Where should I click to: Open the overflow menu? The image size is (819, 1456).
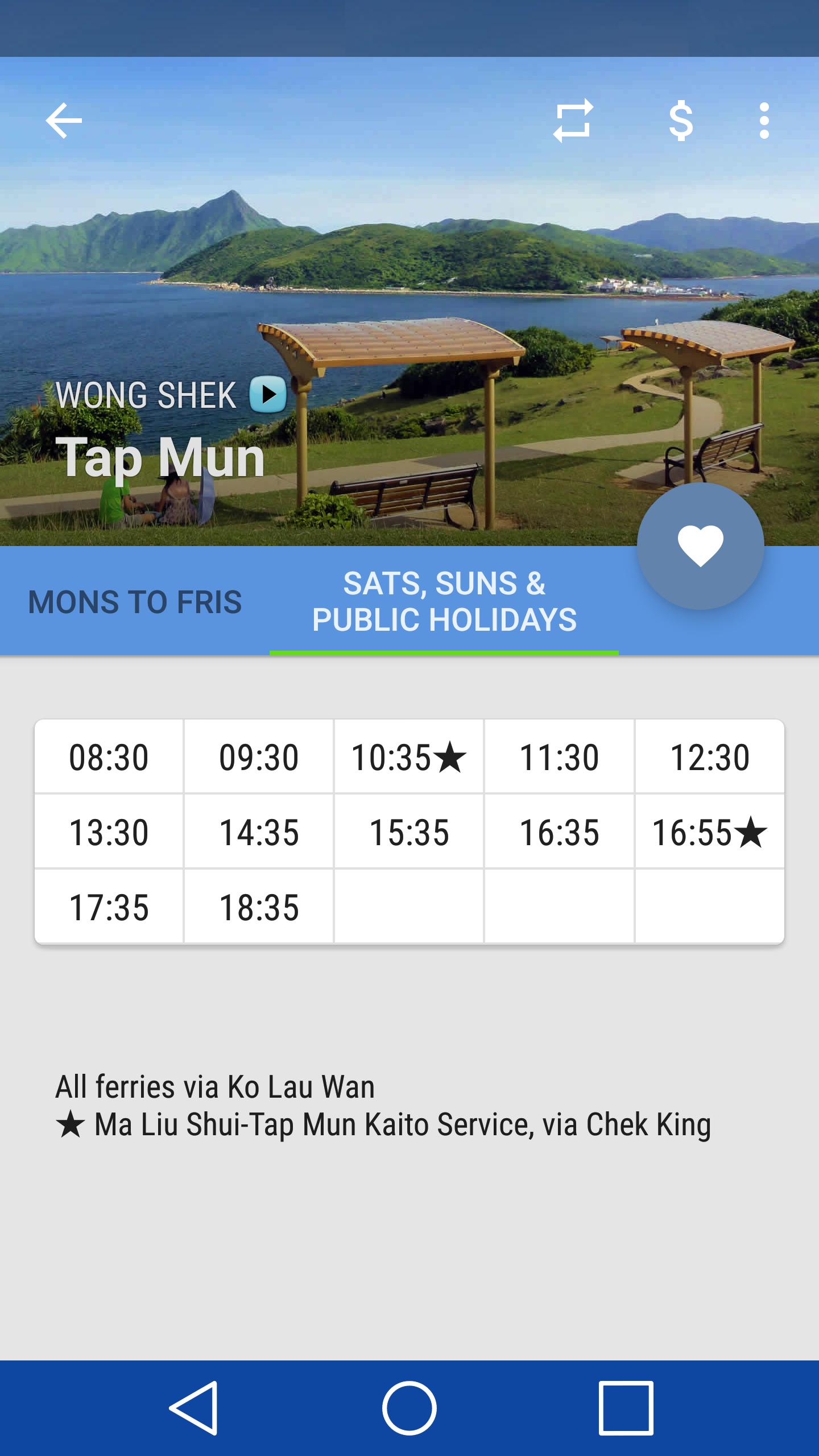point(764,121)
